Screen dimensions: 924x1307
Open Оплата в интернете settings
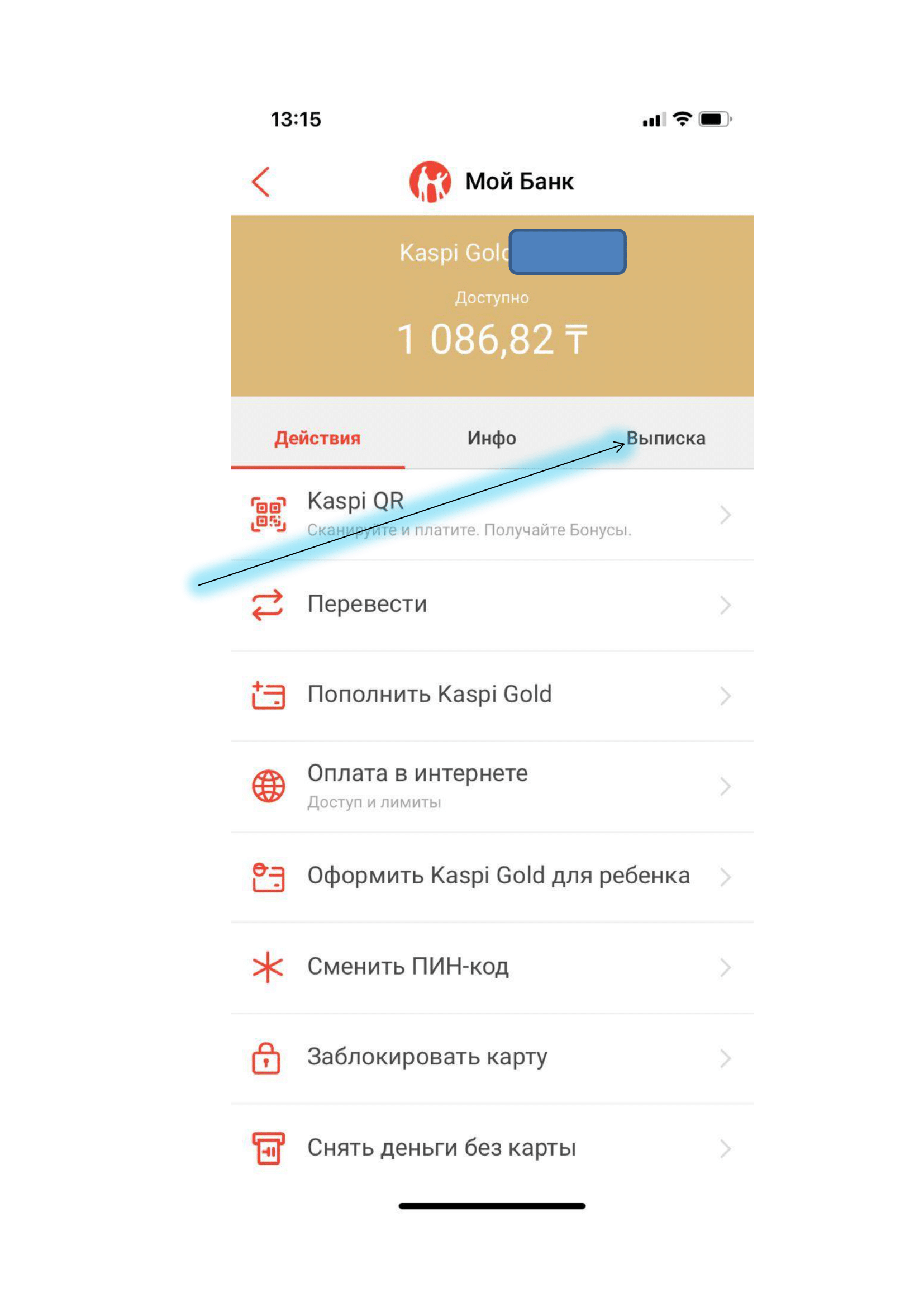492,786
